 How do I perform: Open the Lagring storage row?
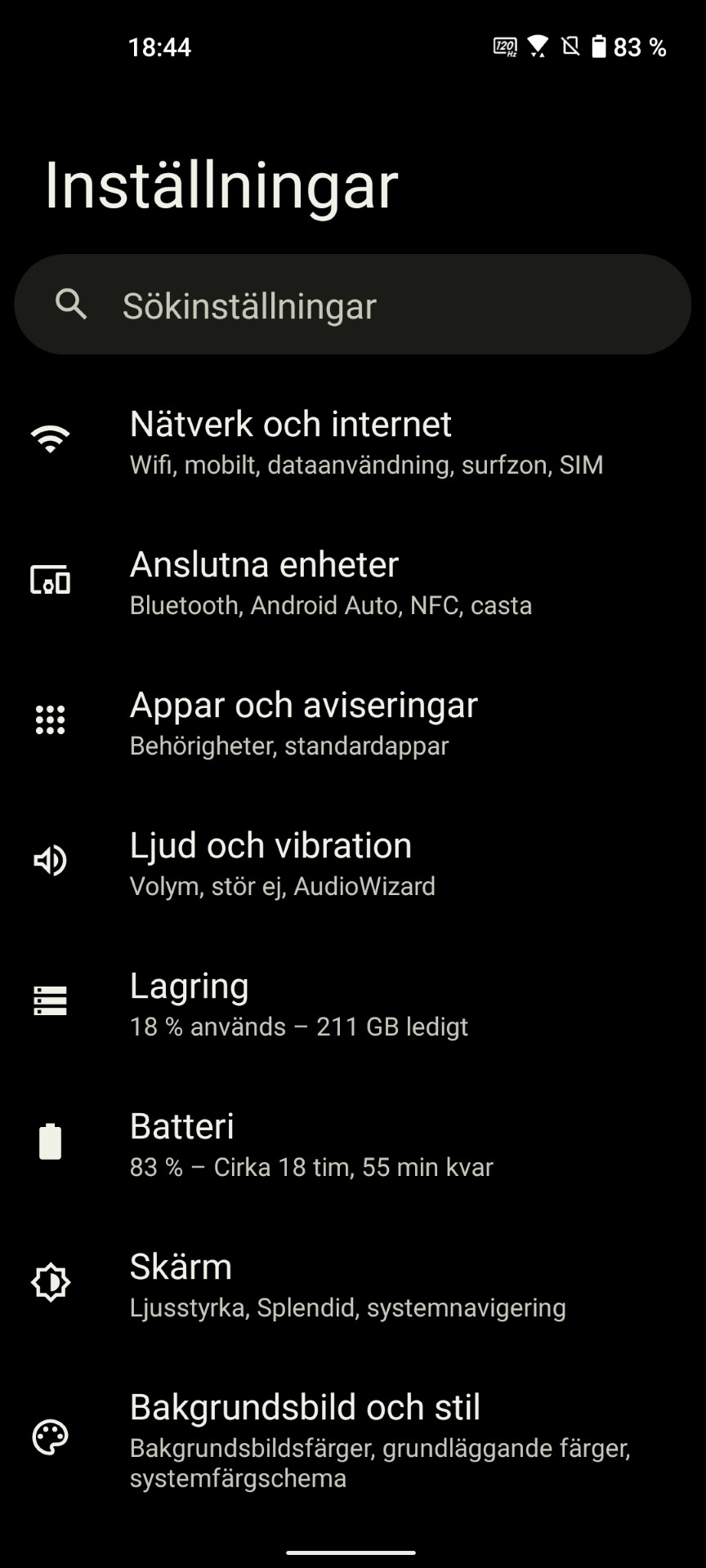pyautogui.click(x=353, y=1004)
